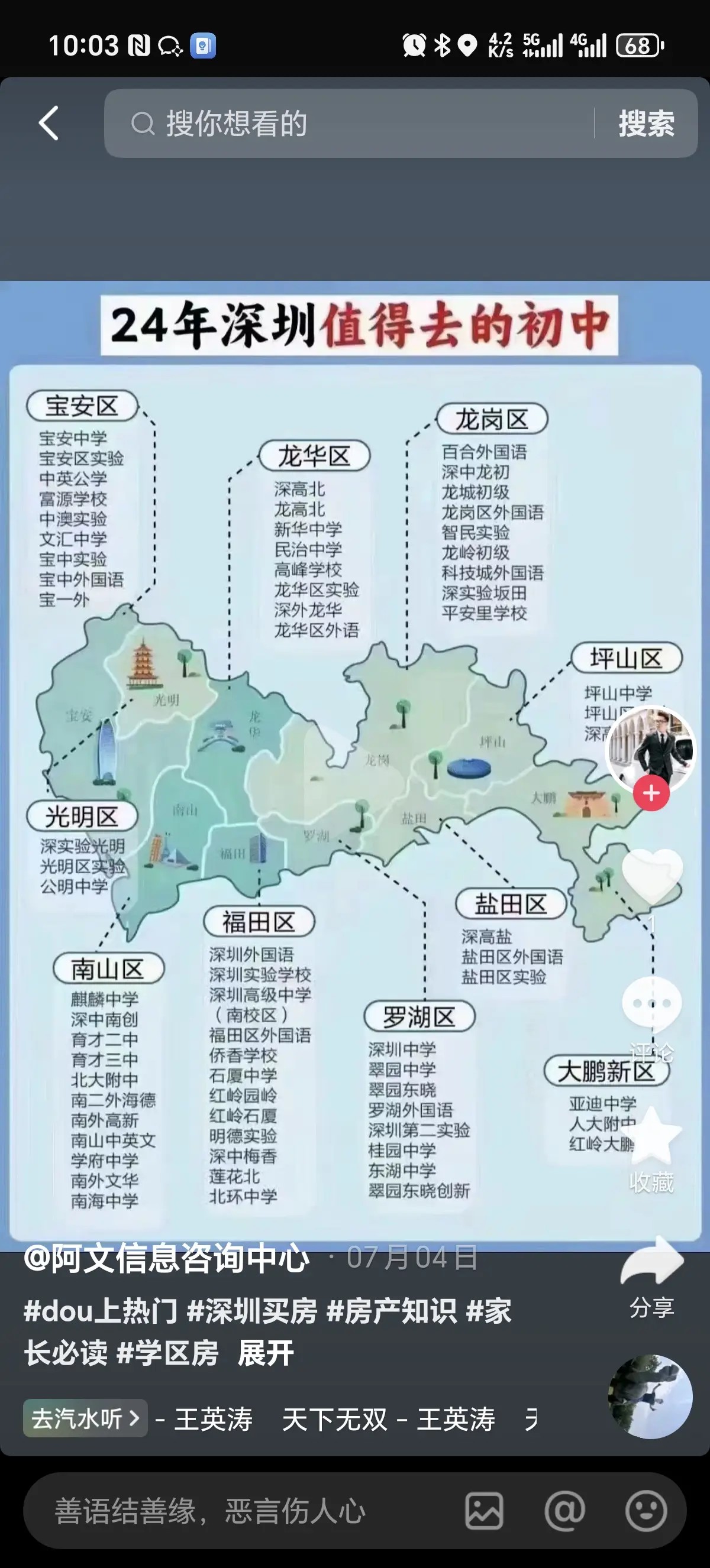Follow the author with the red plus
This screenshot has height=1568, width=710.
(651, 793)
